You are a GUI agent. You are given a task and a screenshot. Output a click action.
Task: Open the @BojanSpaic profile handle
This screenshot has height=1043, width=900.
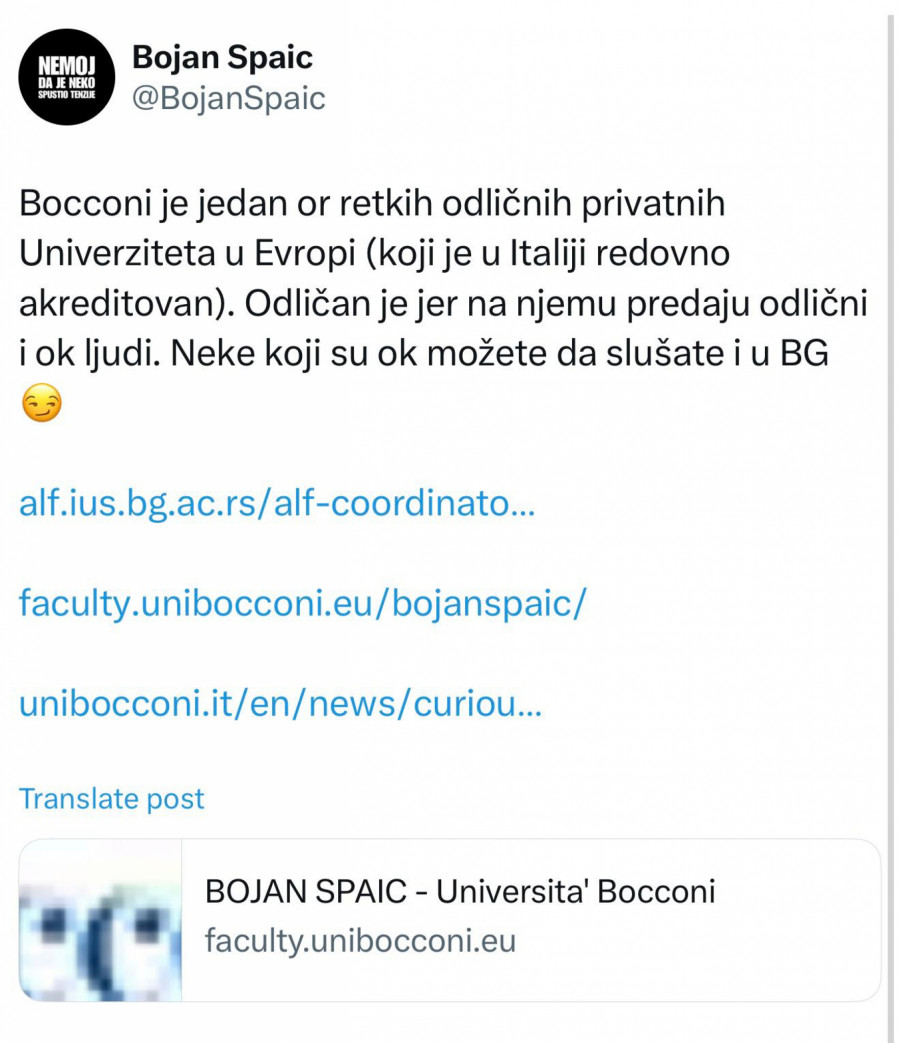tap(228, 98)
